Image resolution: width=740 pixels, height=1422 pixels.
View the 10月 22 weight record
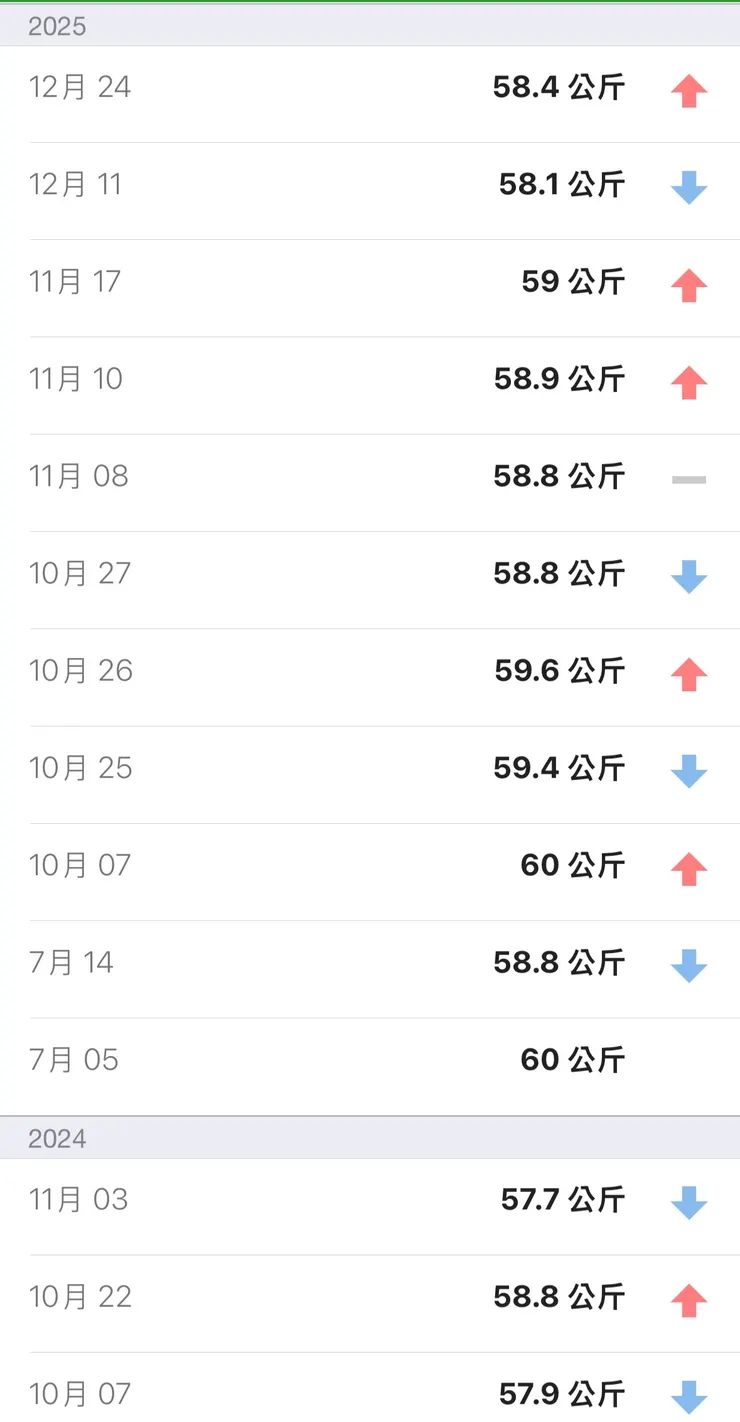pyautogui.click(x=370, y=1297)
